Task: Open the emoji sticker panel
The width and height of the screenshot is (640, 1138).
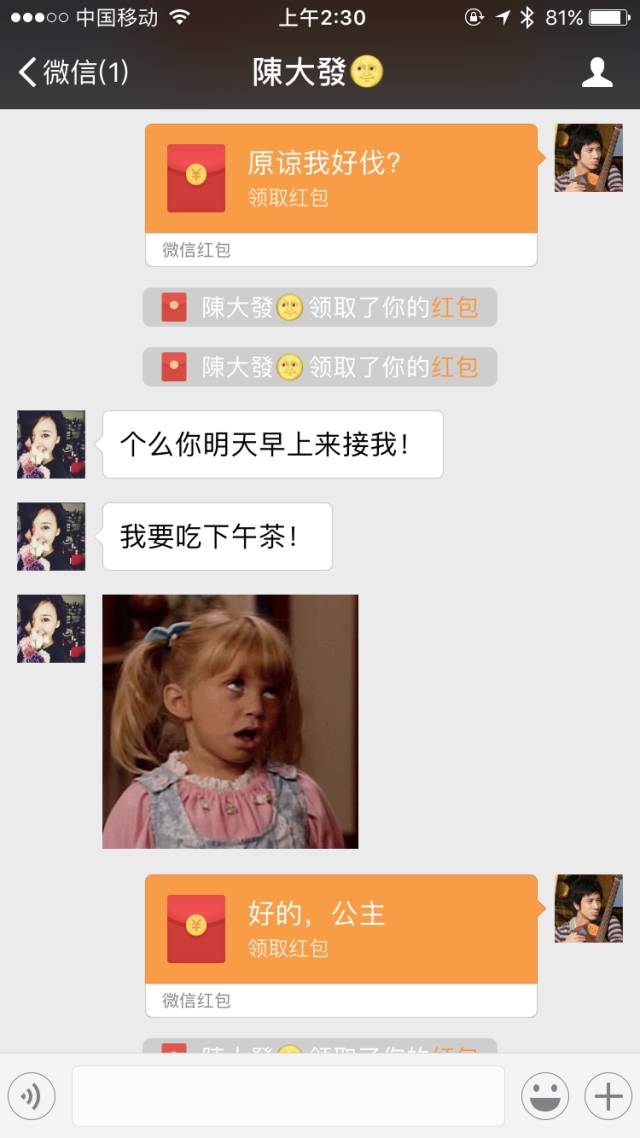Action: pyautogui.click(x=545, y=1096)
